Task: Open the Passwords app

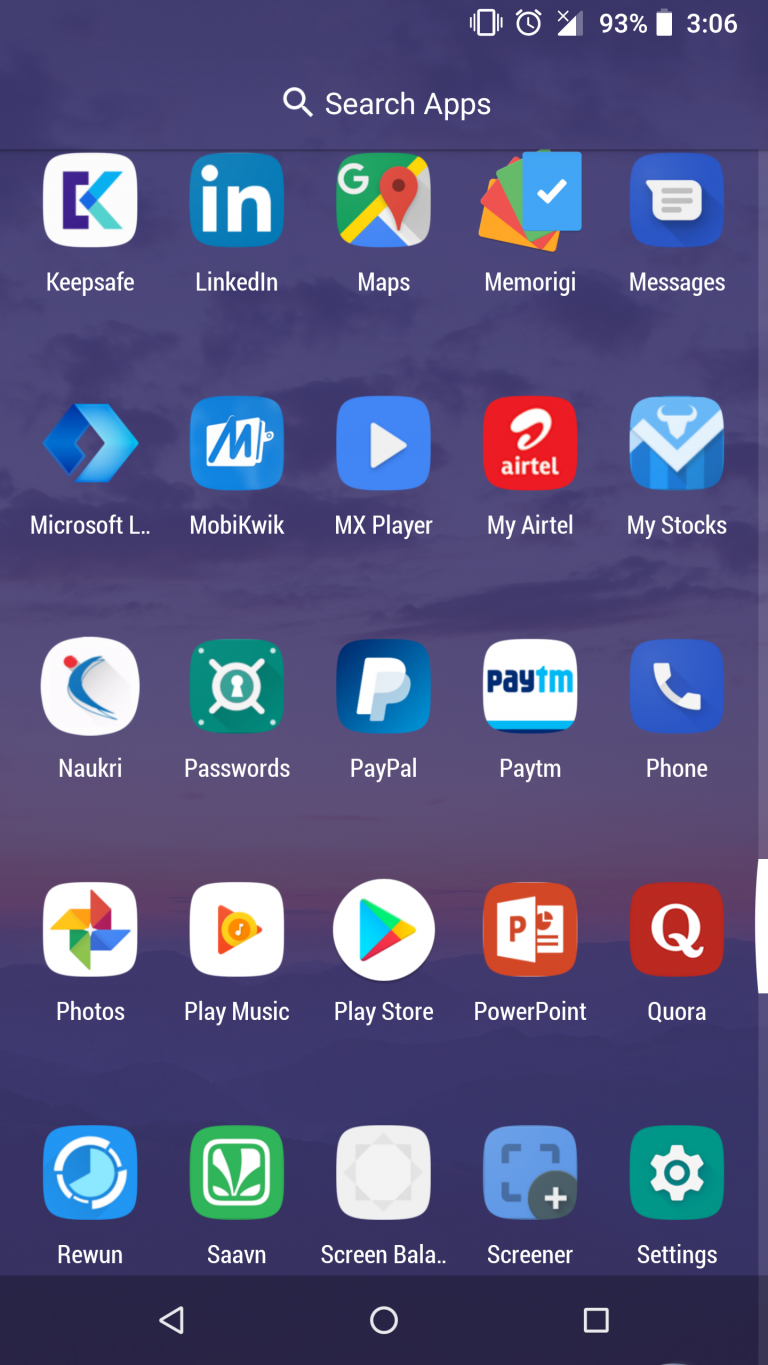Action: [236, 686]
